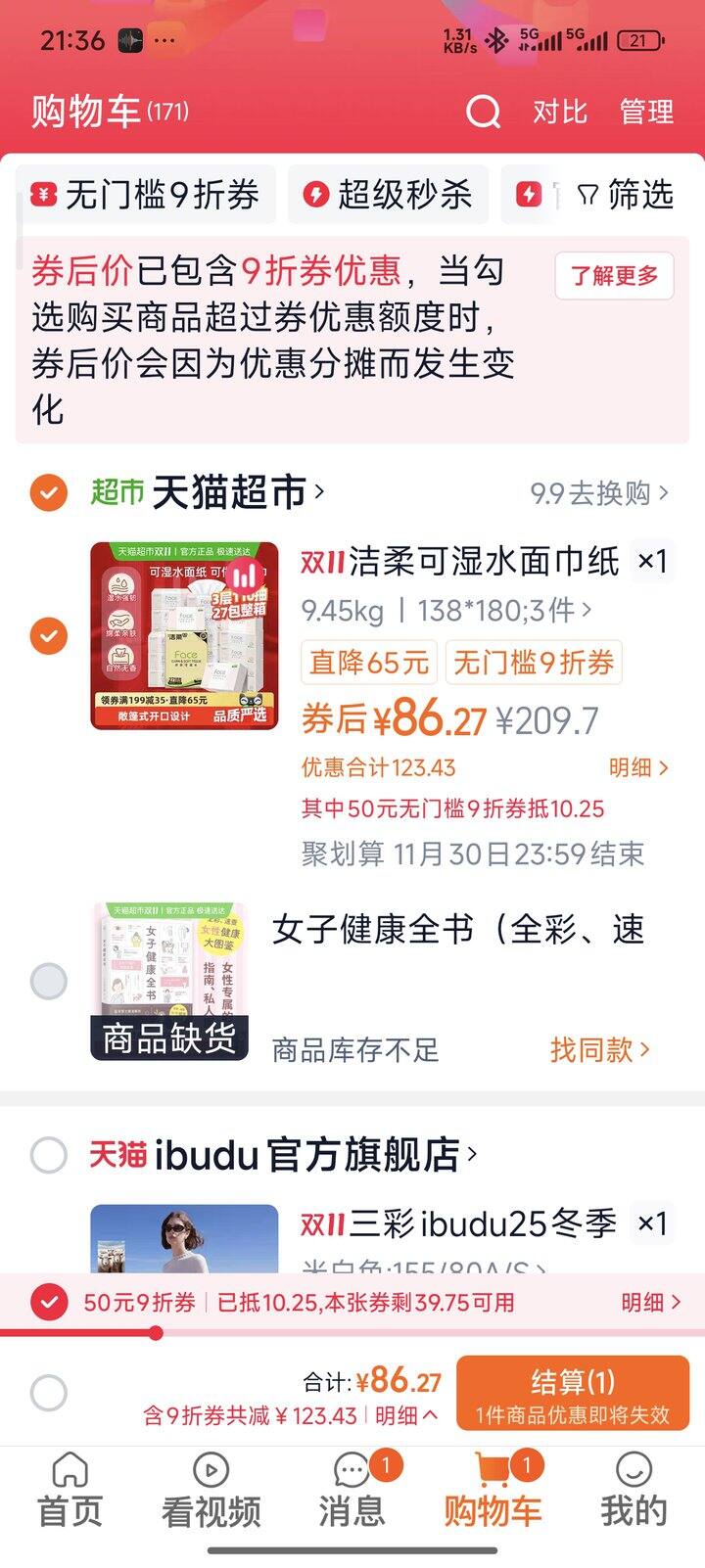Uncheck the 洁柔可湿水面巾纸 item
705x1568 pixels.
pos(48,636)
